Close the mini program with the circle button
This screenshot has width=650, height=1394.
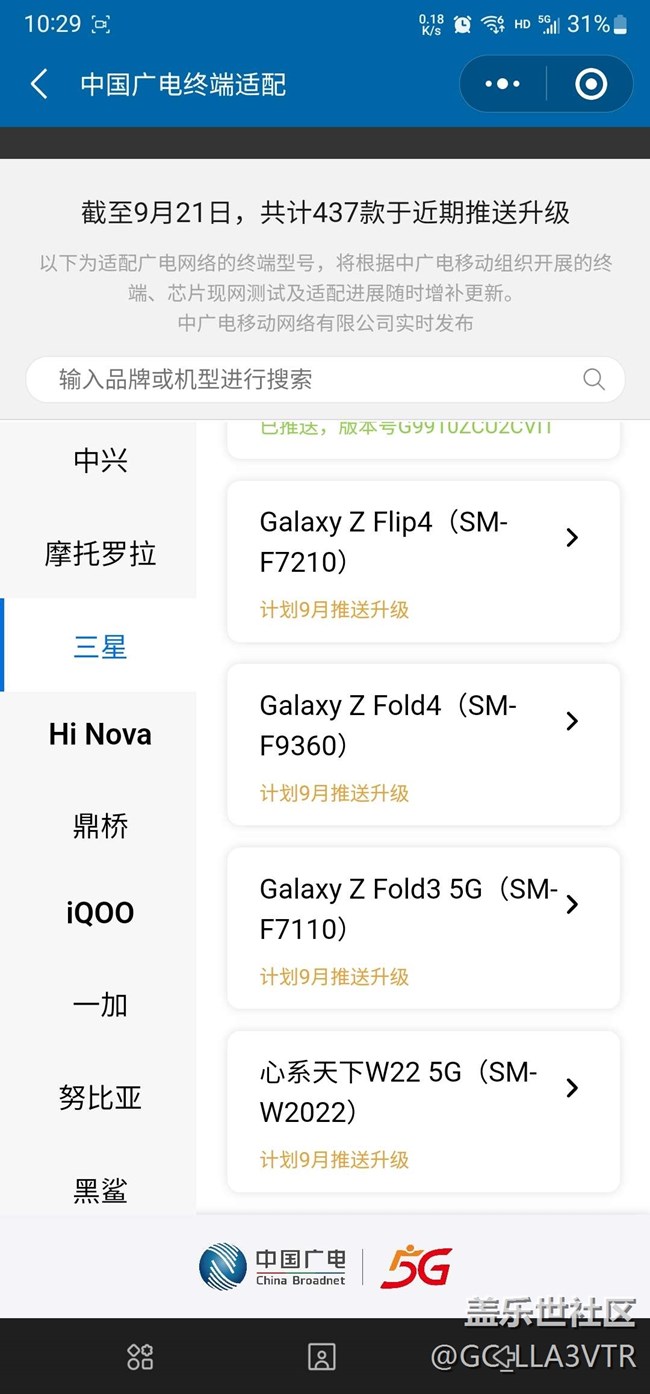click(x=591, y=84)
